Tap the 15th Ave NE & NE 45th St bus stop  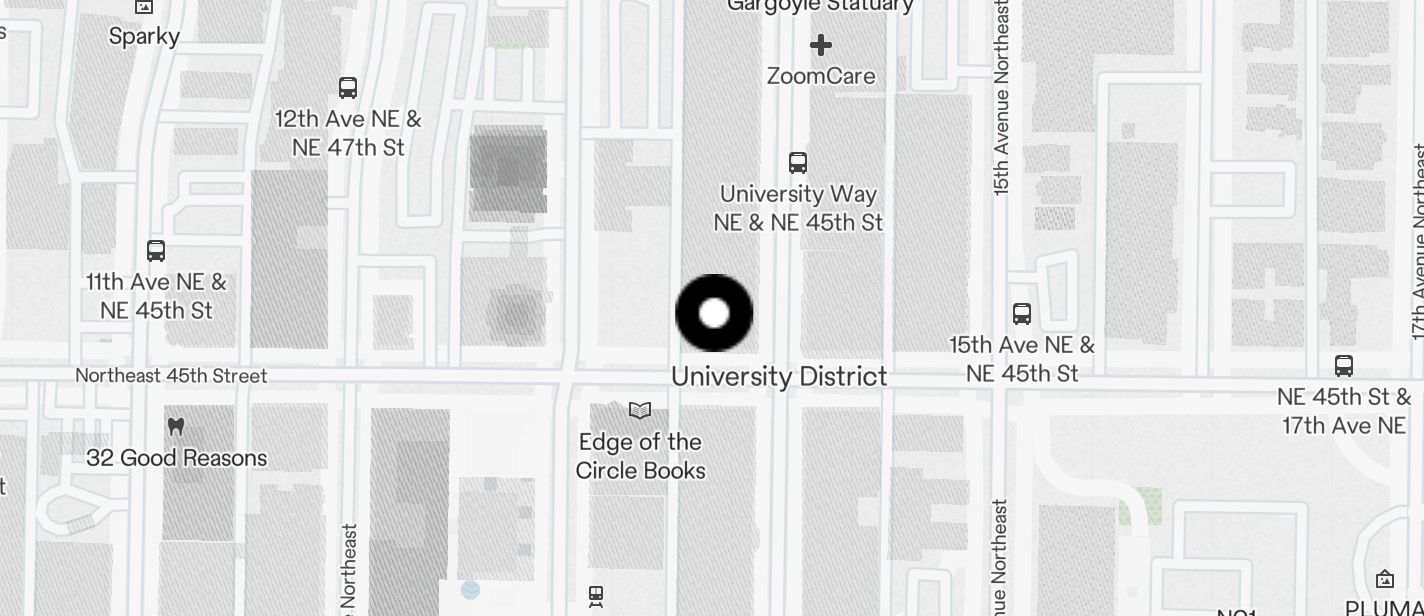tap(1022, 314)
